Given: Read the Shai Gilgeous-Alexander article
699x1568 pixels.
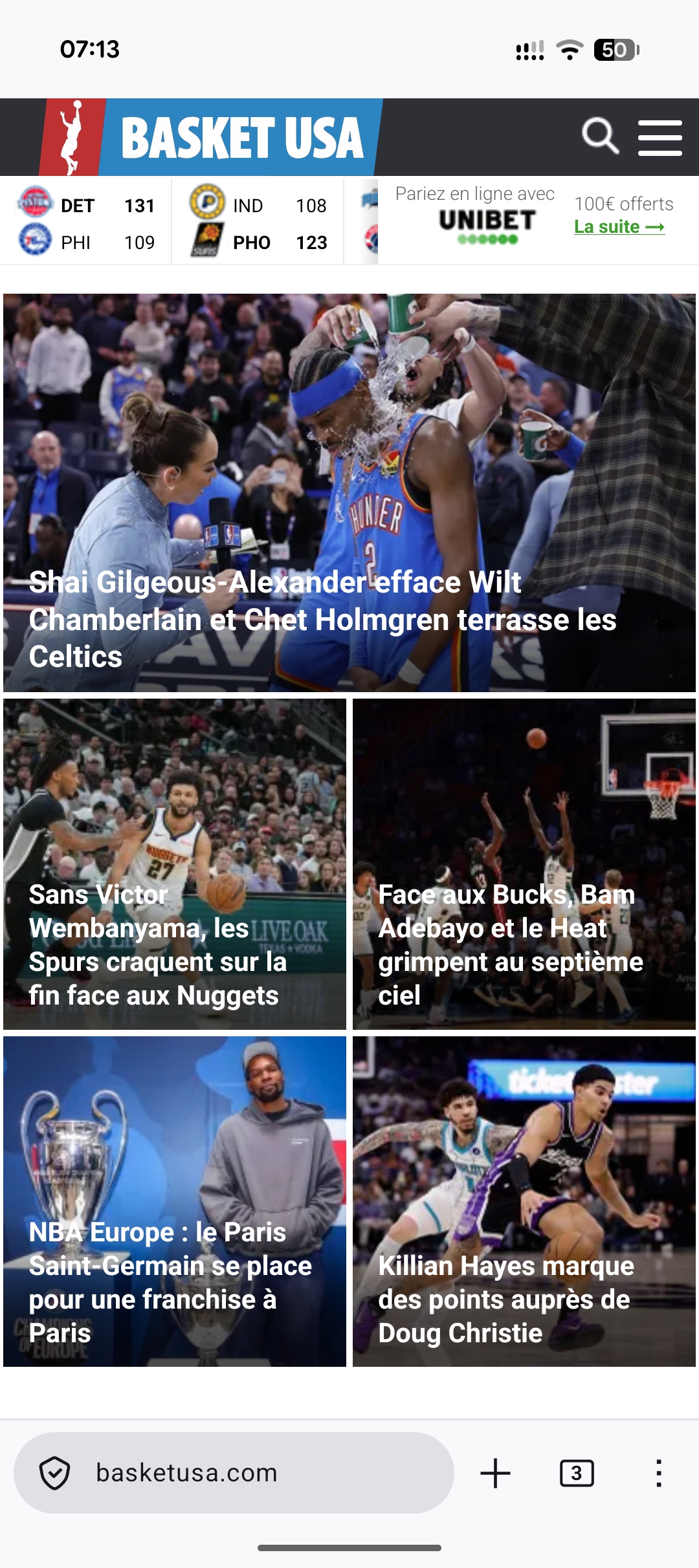Looking at the screenshot, I should pos(349,493).
